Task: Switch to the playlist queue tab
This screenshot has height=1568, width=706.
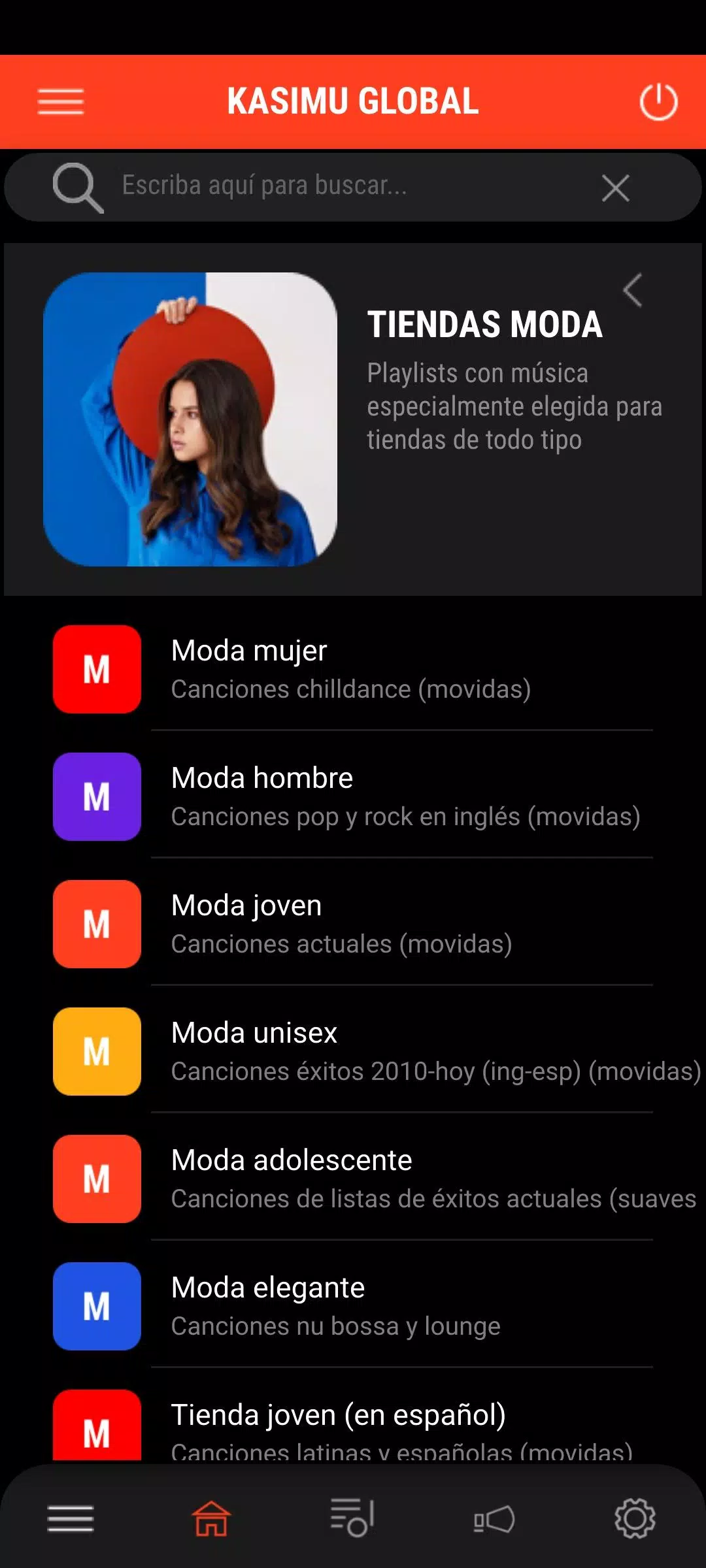Action: click(352, 1518)
